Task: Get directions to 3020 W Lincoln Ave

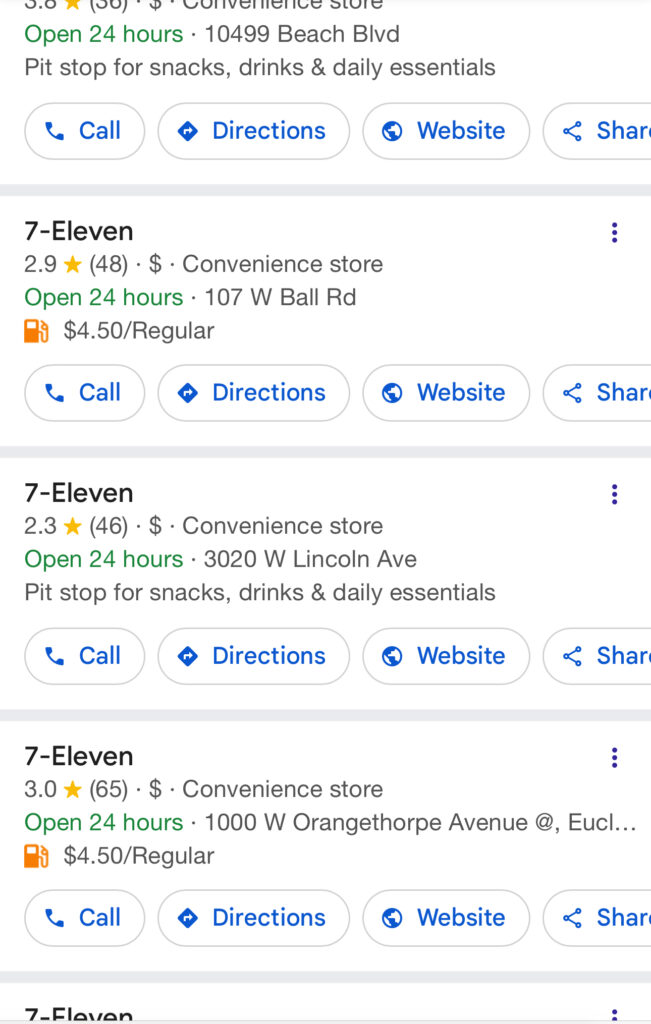Action: pos(253,656)
